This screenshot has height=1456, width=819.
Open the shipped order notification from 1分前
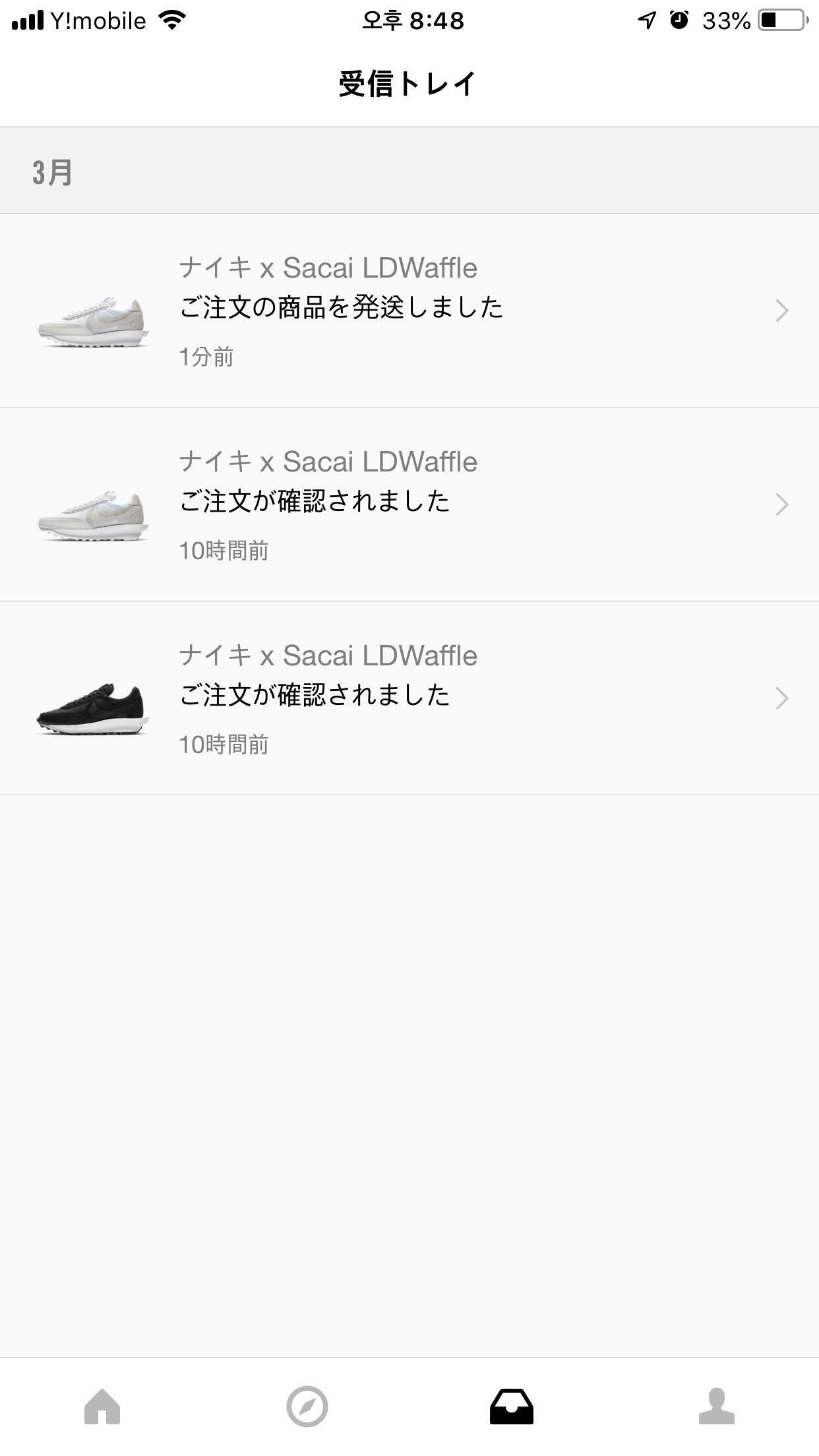point(409,310)
